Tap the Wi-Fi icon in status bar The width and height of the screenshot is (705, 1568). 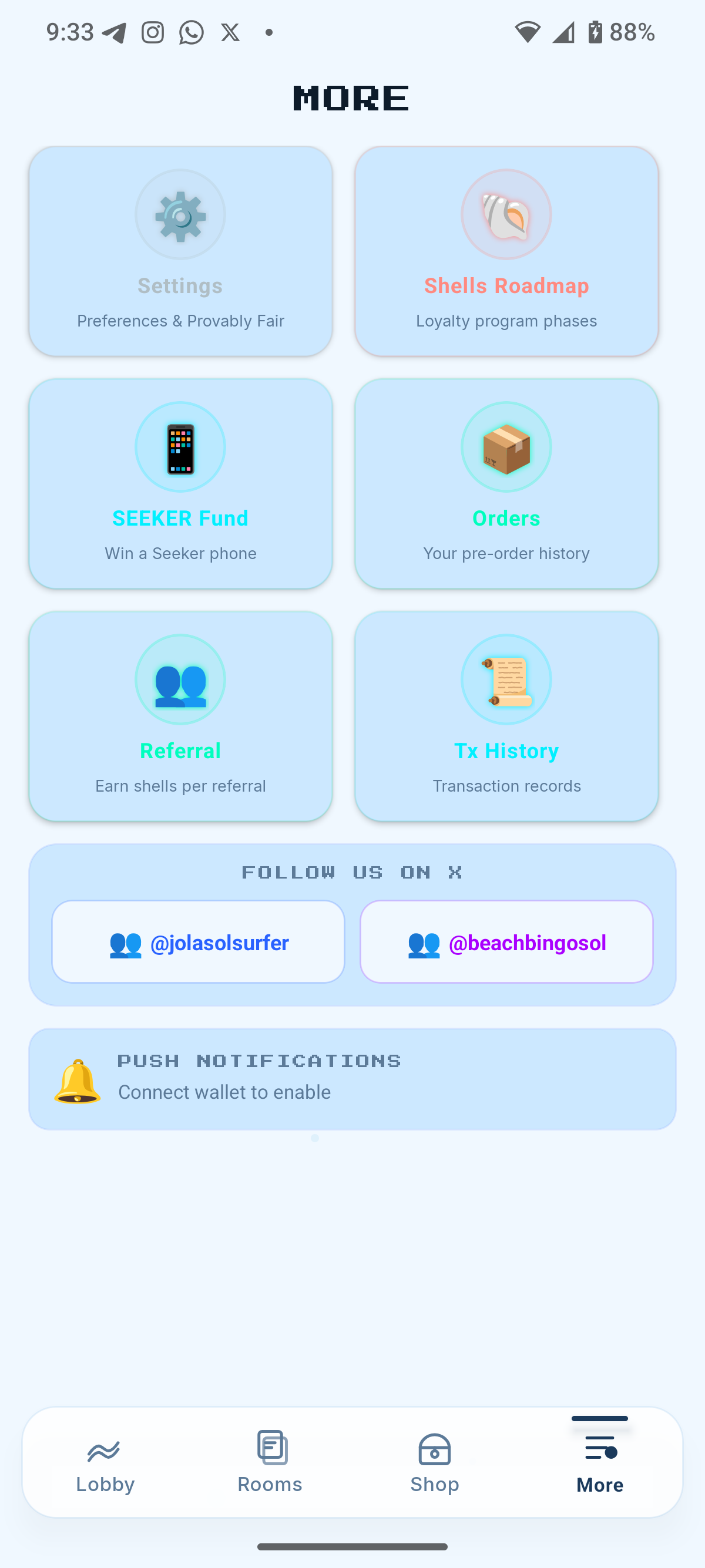[x=527, y=32]
